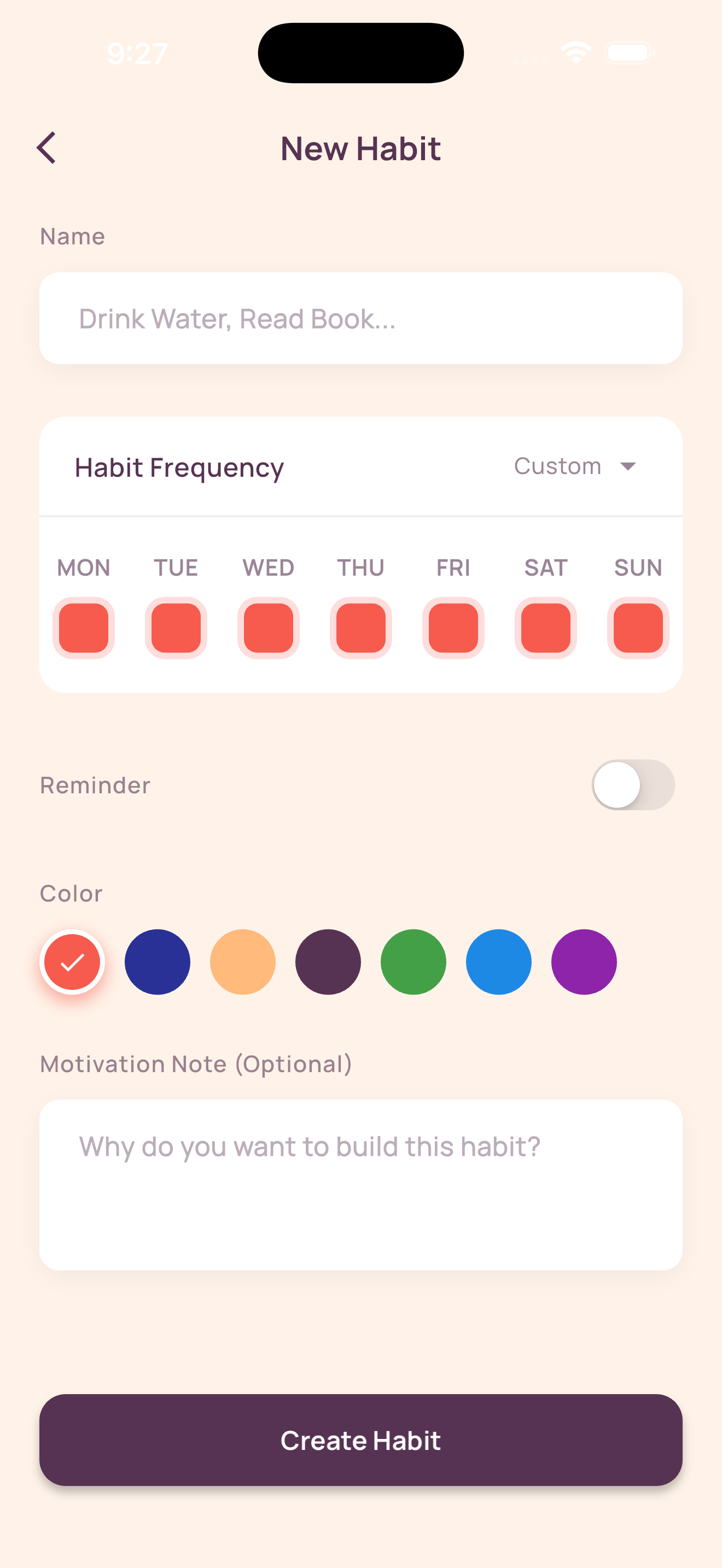
Task: Keep the checked red color selected
Action: click(x=72, y=962)
